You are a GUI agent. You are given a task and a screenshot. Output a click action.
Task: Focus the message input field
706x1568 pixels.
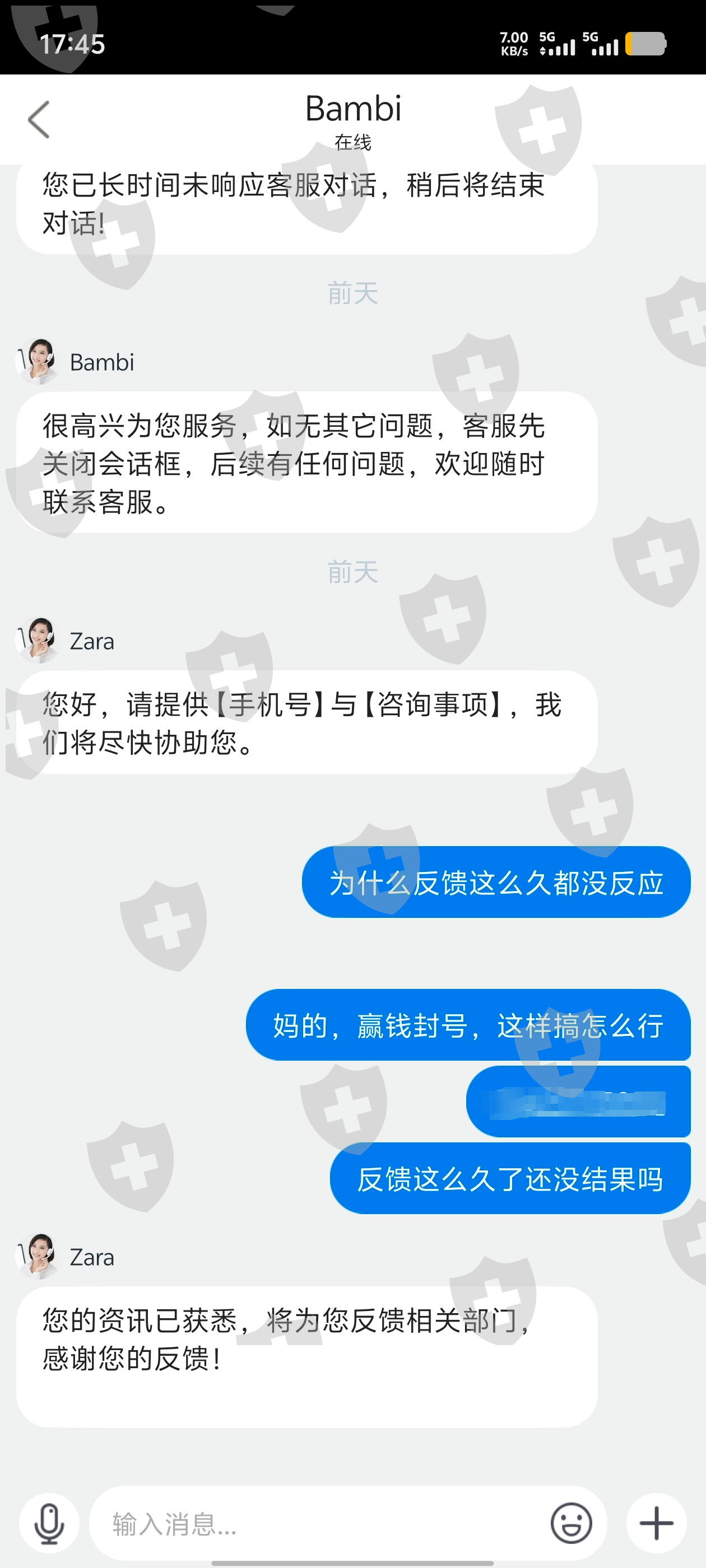tap(317, 1524)
